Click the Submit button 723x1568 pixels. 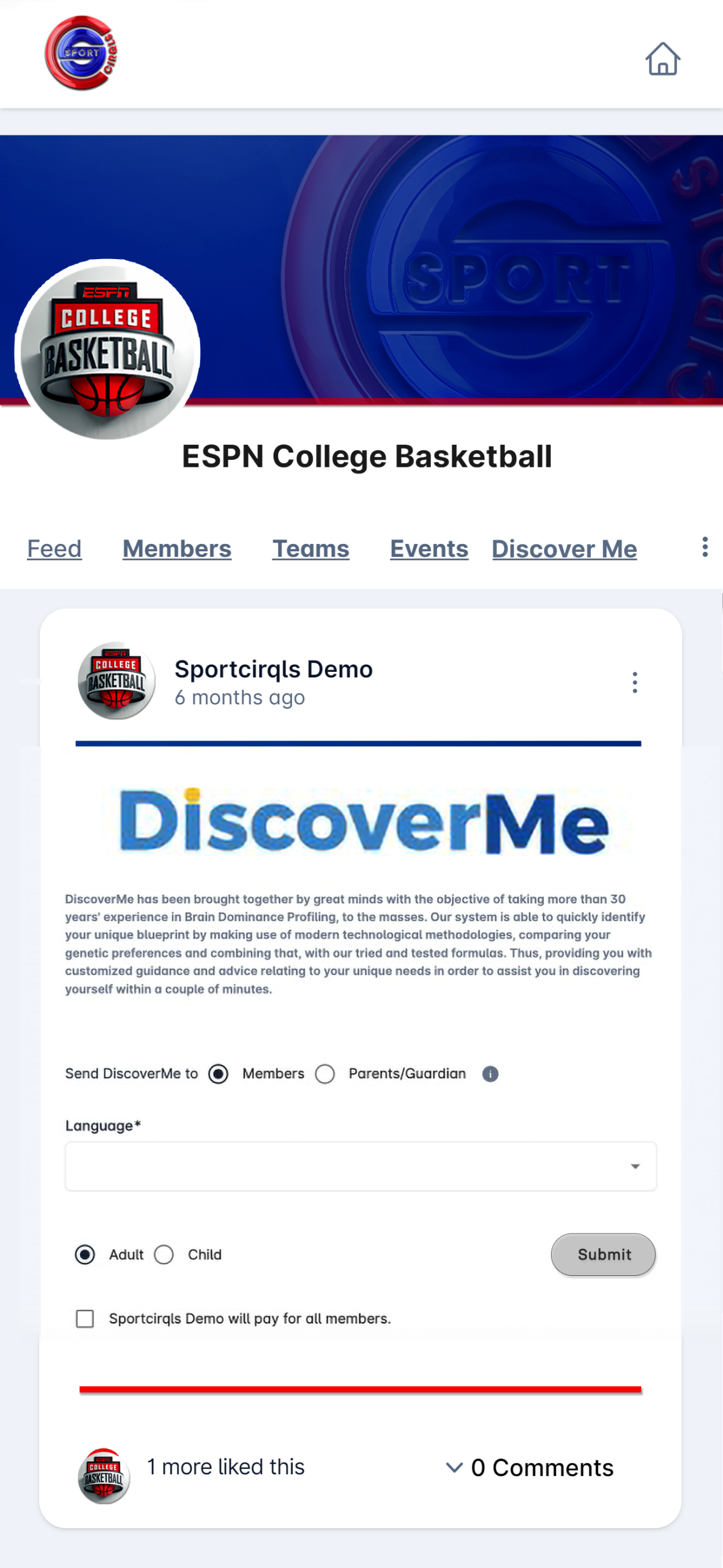tap(603, 1254)
